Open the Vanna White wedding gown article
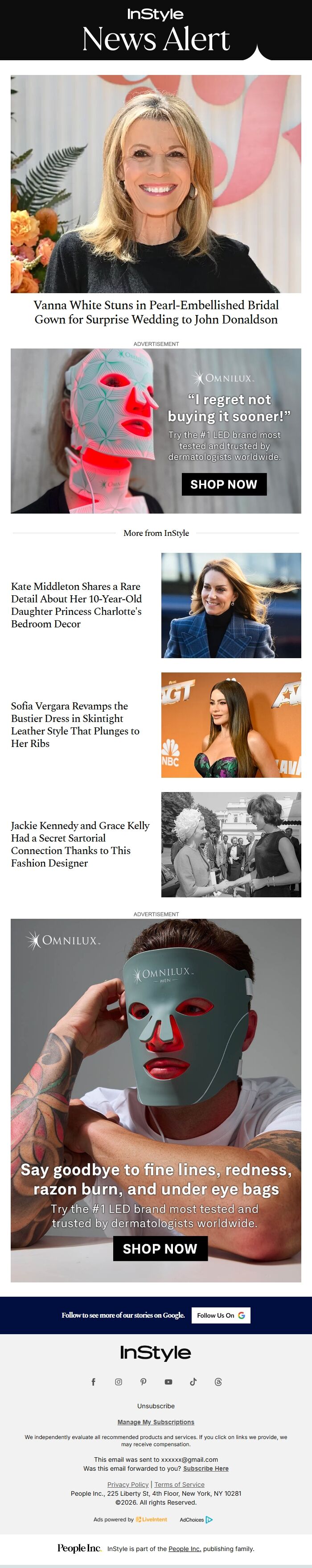 pyautogui.click(x=156, y=311)
